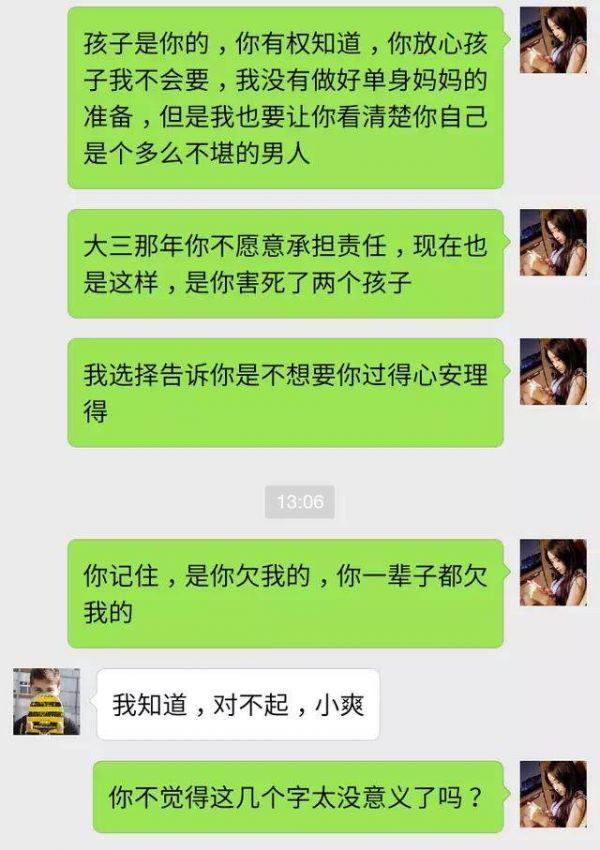Tap avatar next to '你不觉得这几个字' message
The width and height of the screenshot is (600, 850).
click(x=553, y=794)
